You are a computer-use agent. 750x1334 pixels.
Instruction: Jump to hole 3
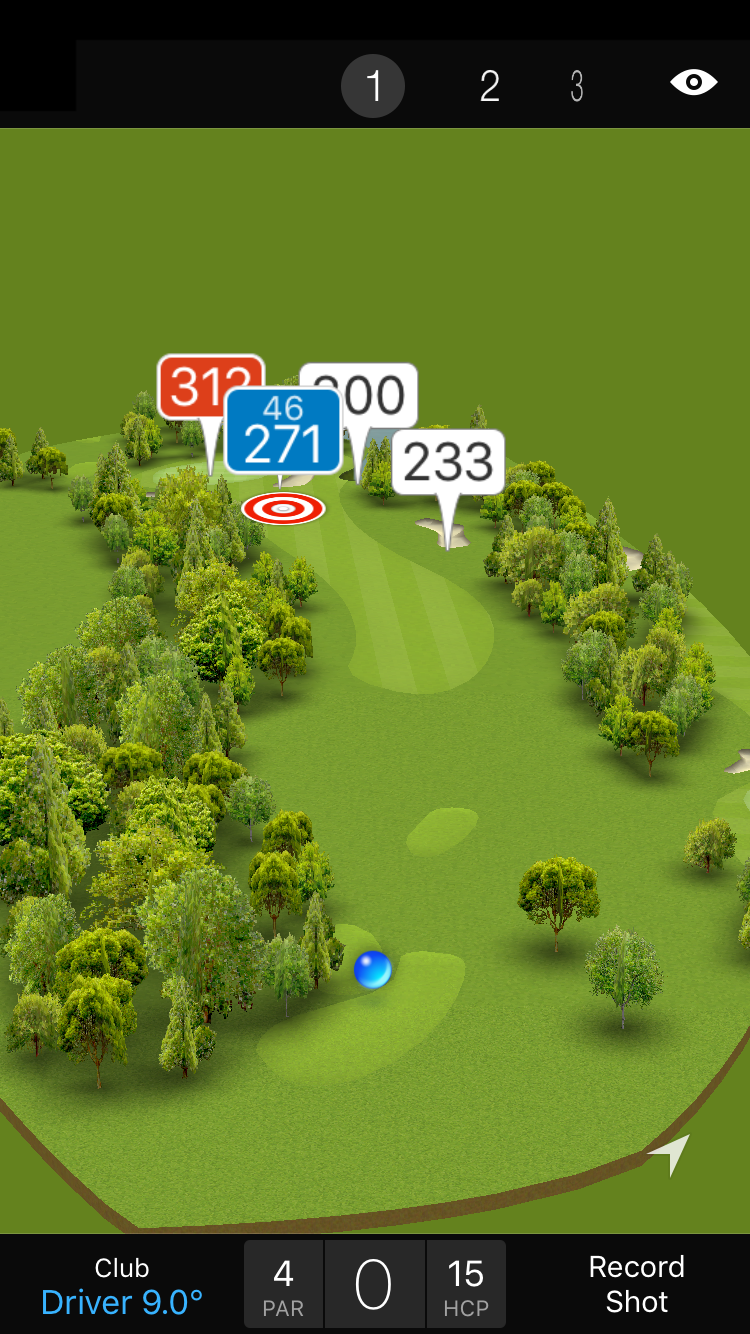pyautogui.click(x=577, y=86)
